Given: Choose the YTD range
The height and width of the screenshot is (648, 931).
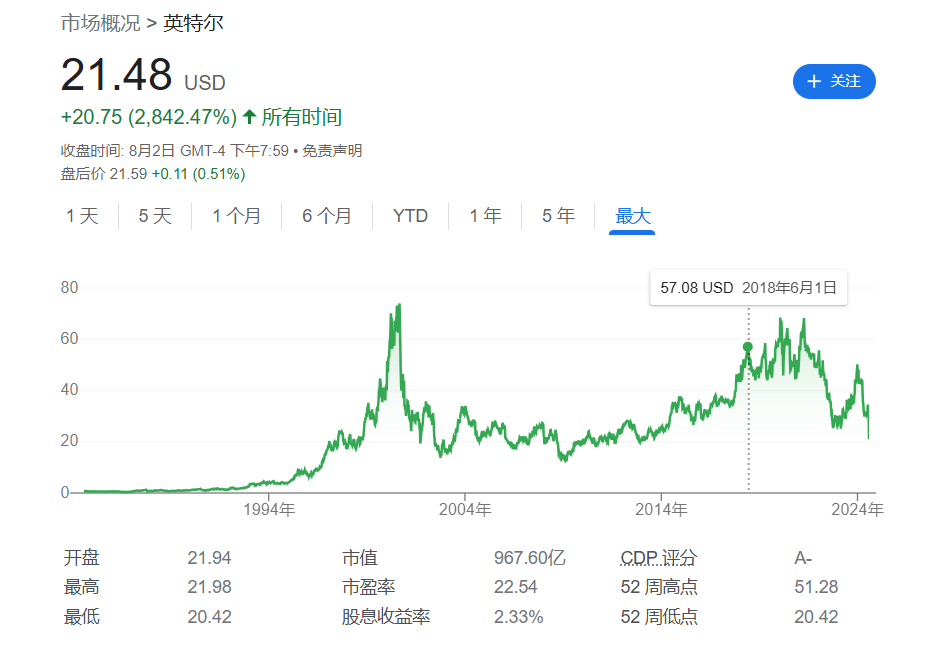Looking at the screenshot, I should pyautogui.click(x=410, y=216).
